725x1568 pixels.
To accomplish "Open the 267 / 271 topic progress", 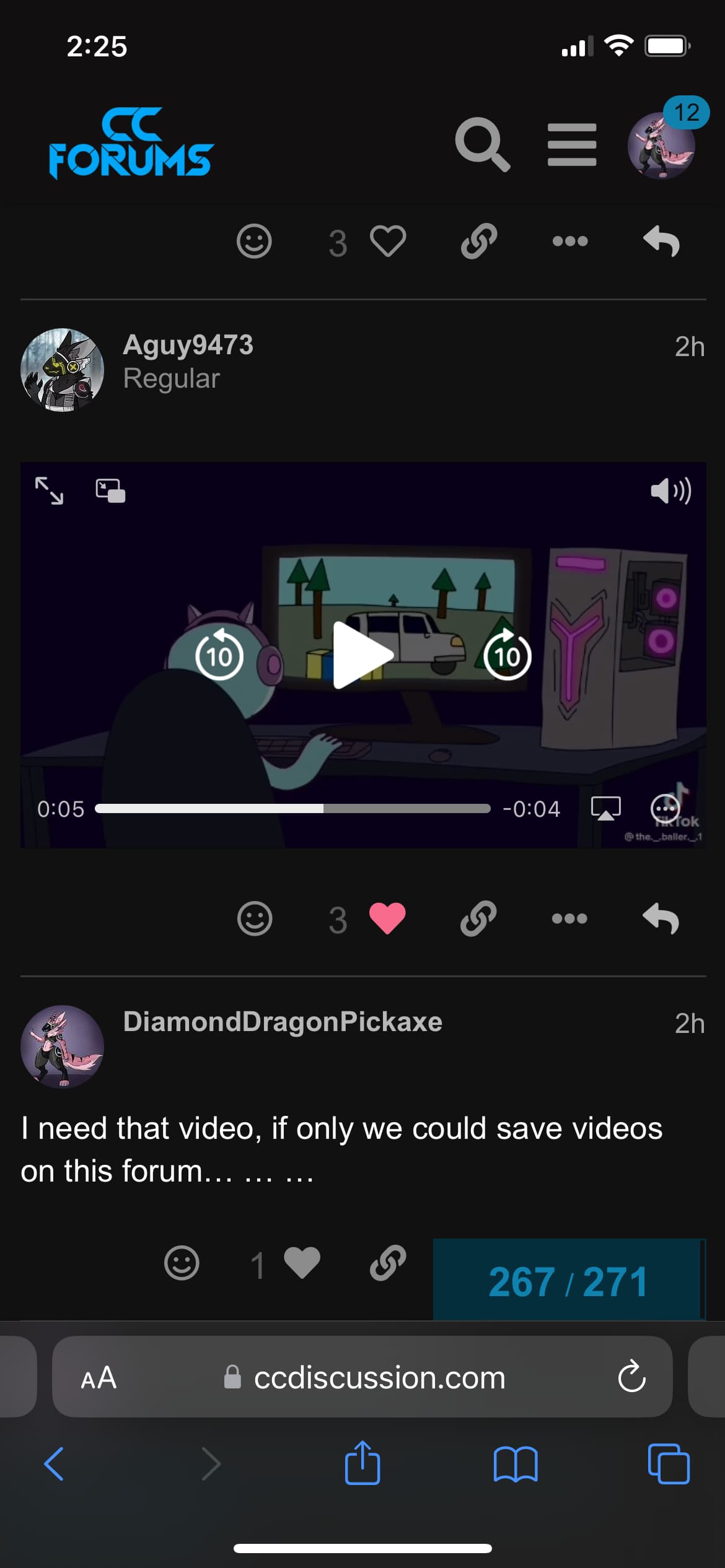I will (x=568, y=1281).
